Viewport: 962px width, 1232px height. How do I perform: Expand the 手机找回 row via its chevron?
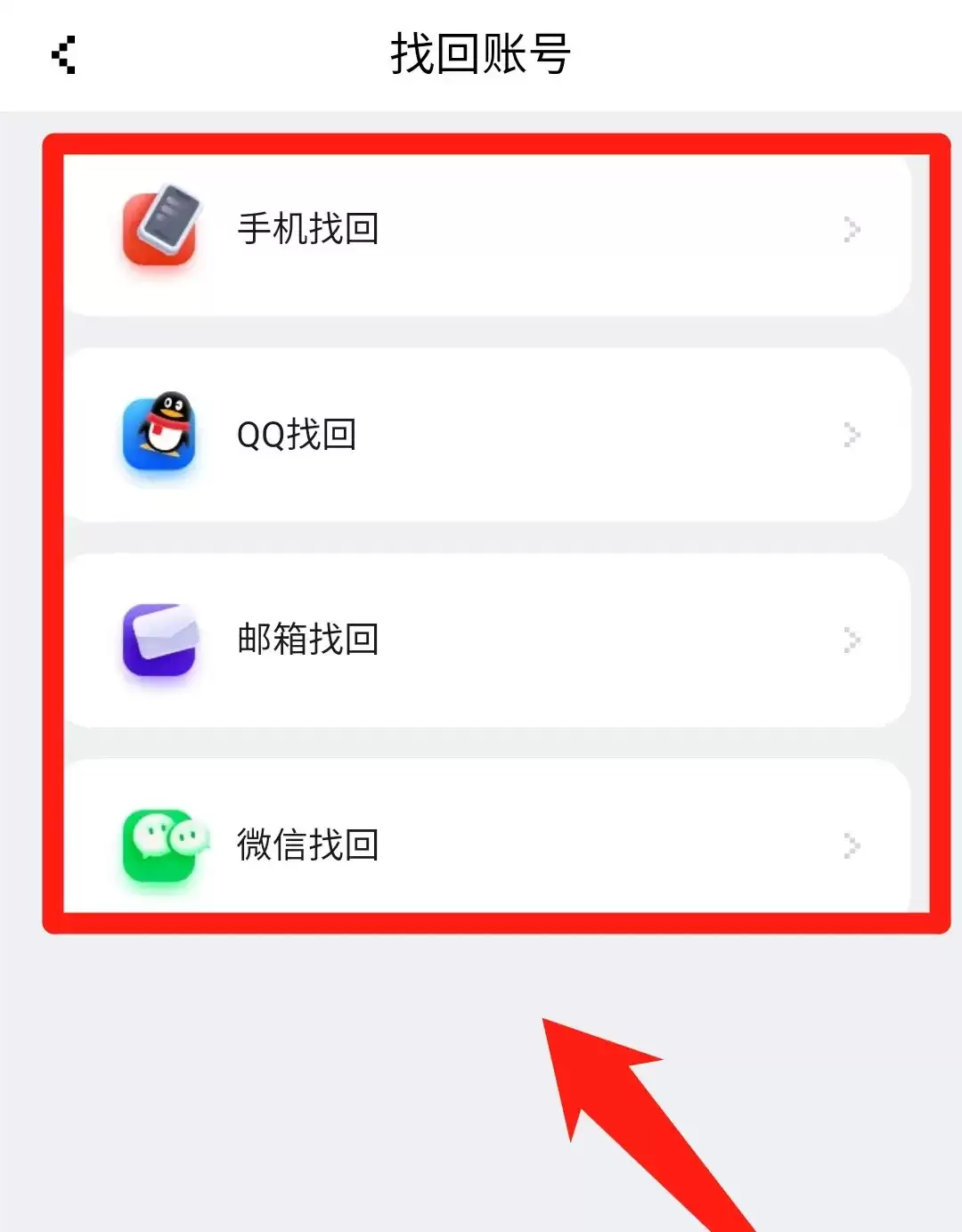click(852, 229)
